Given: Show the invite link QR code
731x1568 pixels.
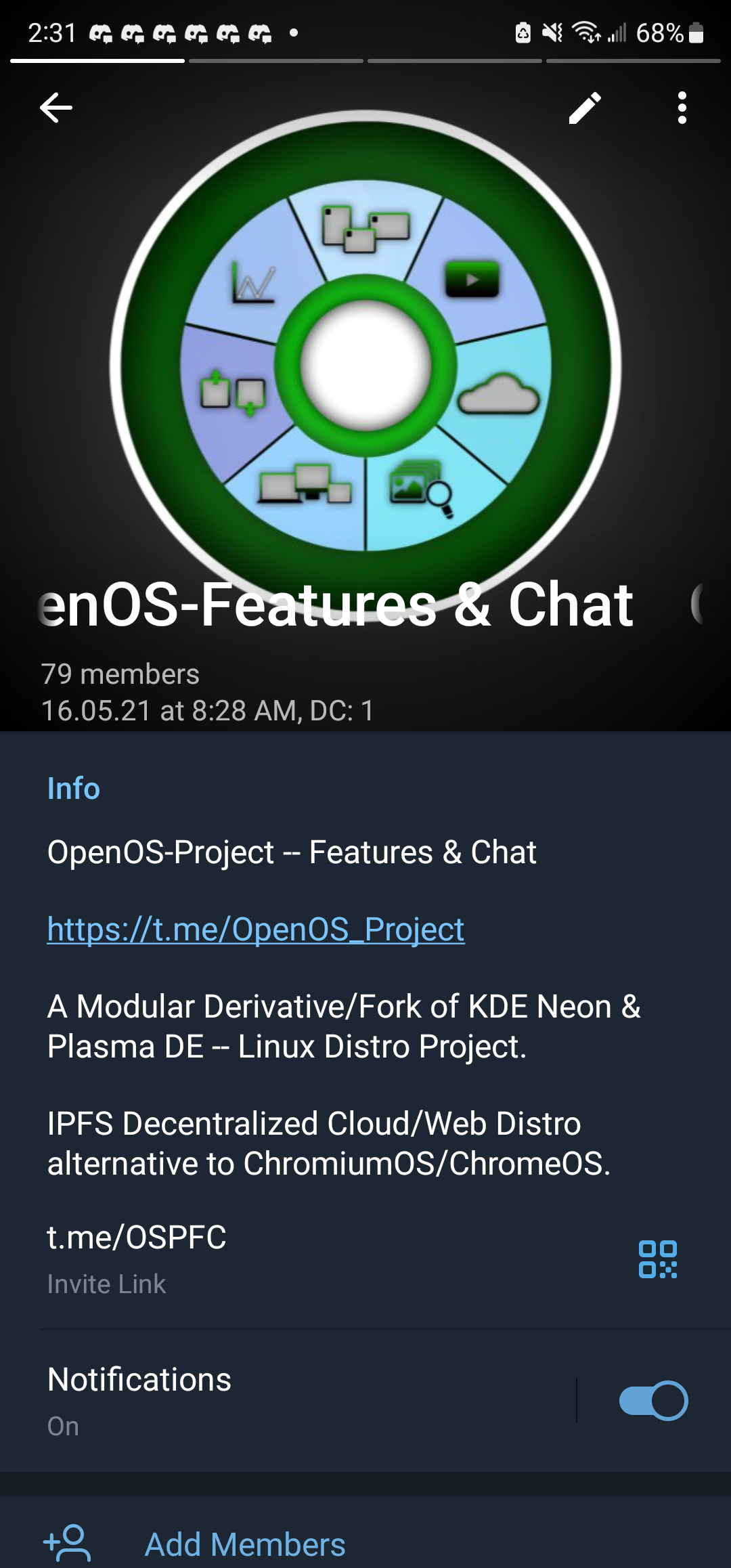Looking at the screenshot, I should pos(657,1259).
